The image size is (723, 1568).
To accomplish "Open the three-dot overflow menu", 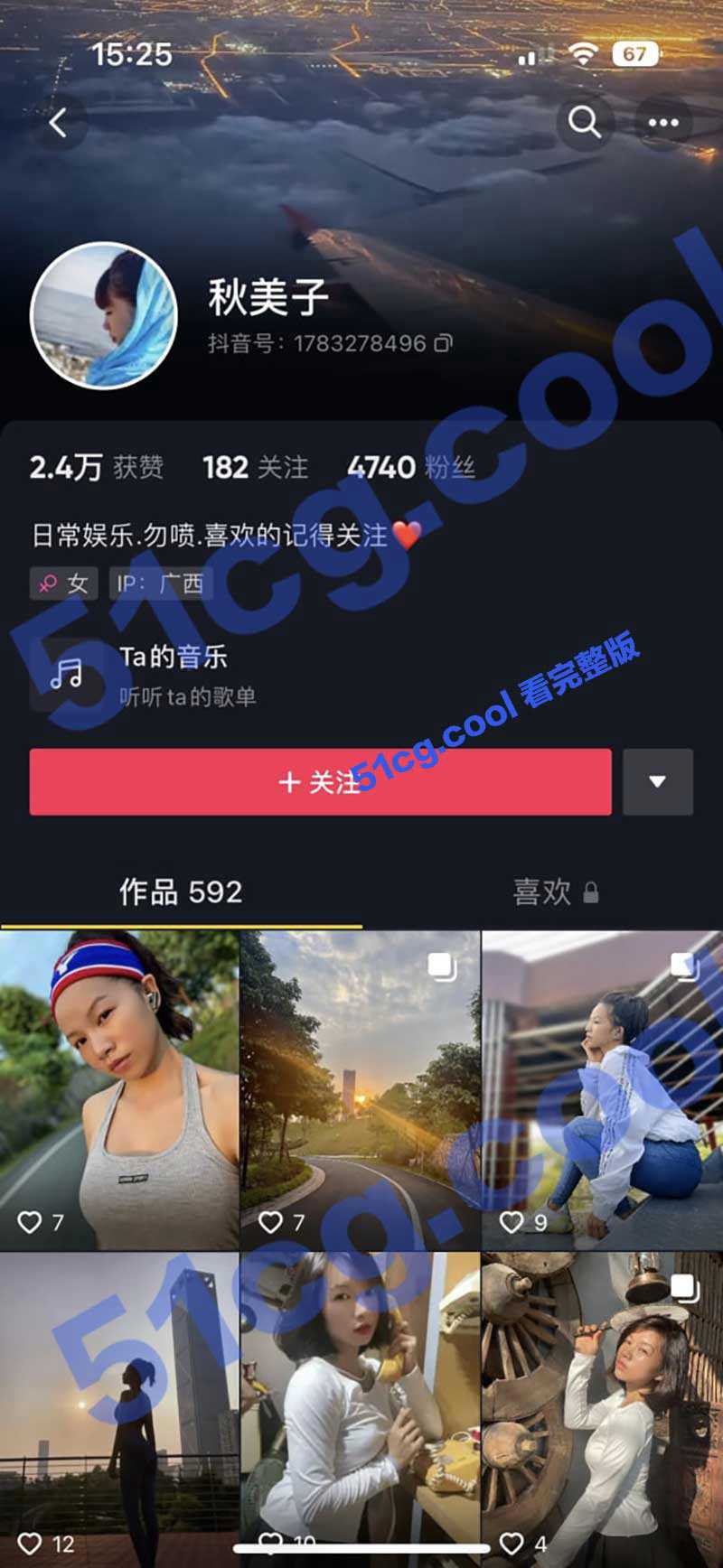I will pos(663,123).
